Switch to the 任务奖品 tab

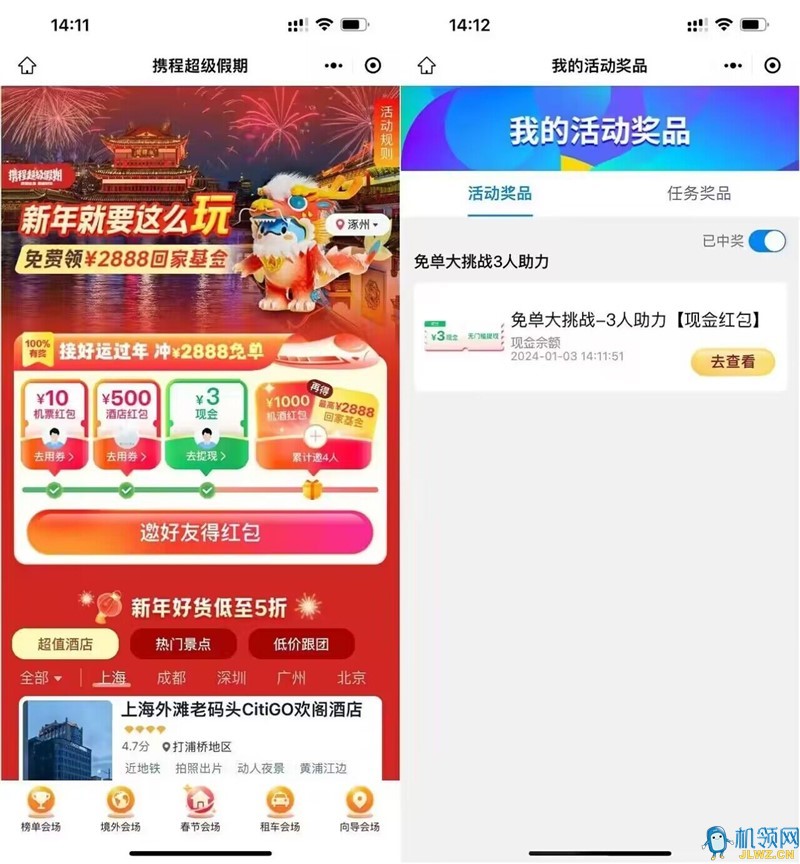699,193
